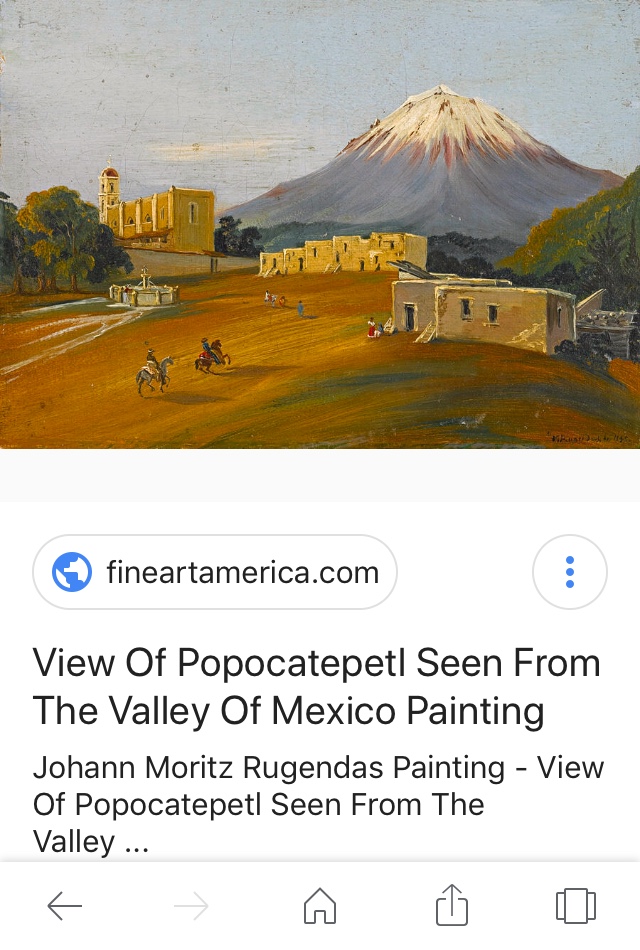Go to the browser home page
The width and height of the screenshot is (640, 950).
click(x=320, y=907)
